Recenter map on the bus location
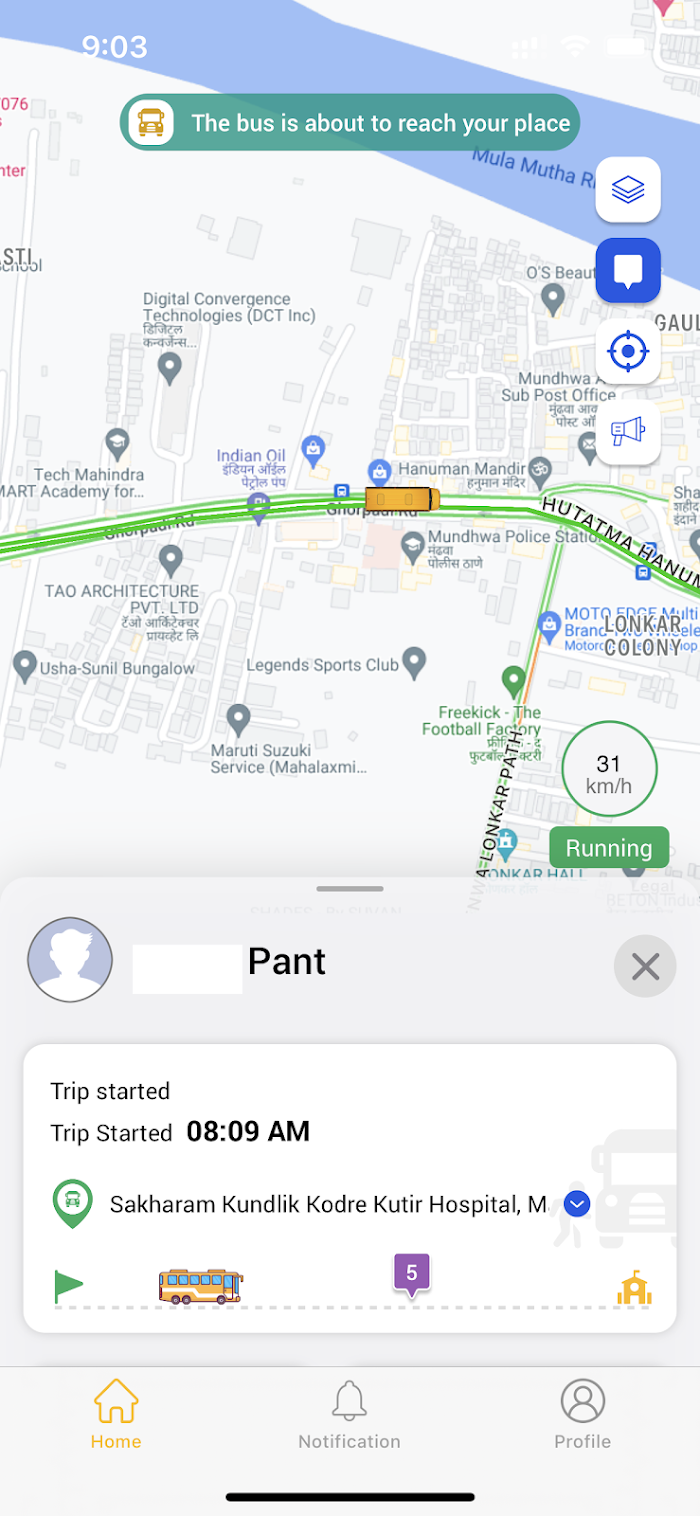This screenshot has width=700, height=1516. 628,351
